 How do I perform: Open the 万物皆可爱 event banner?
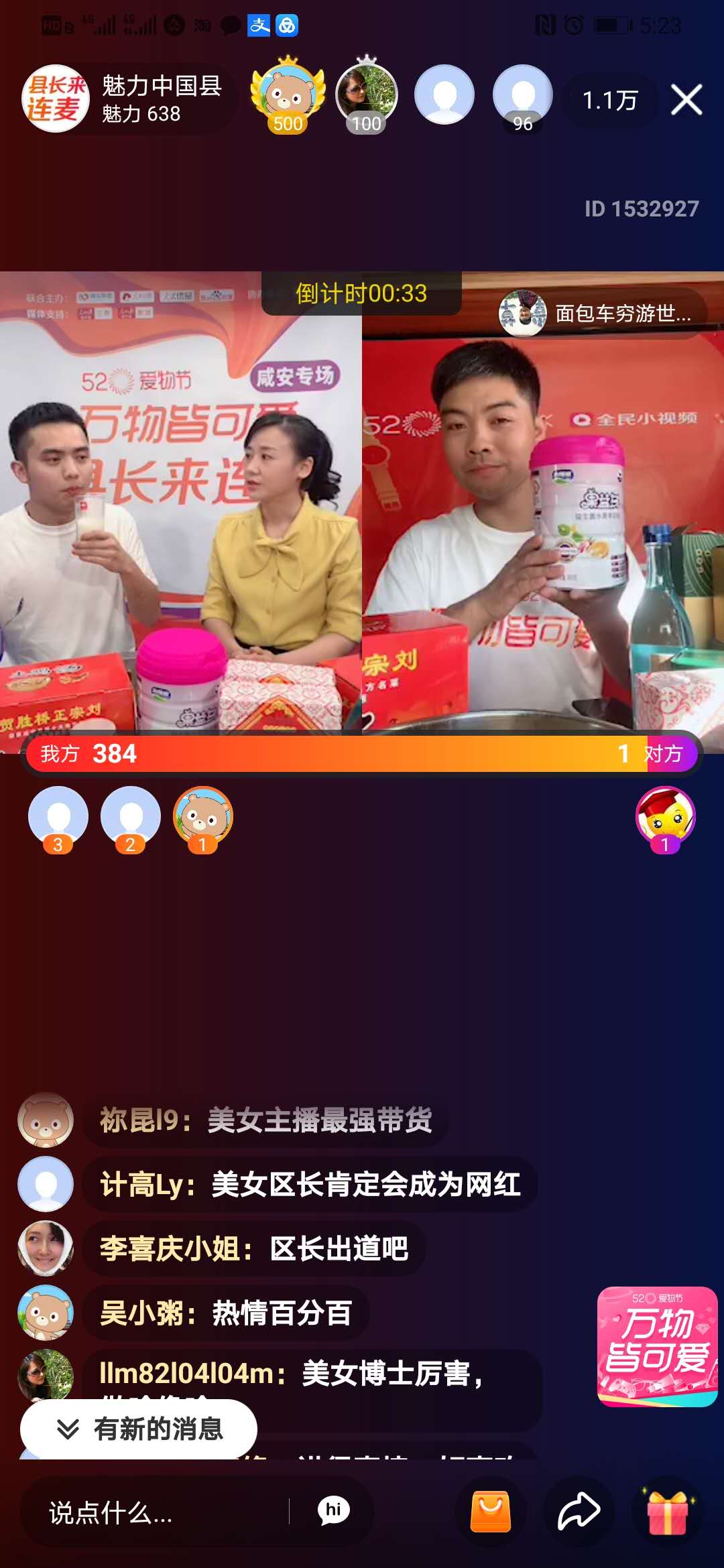(657, 1346)
